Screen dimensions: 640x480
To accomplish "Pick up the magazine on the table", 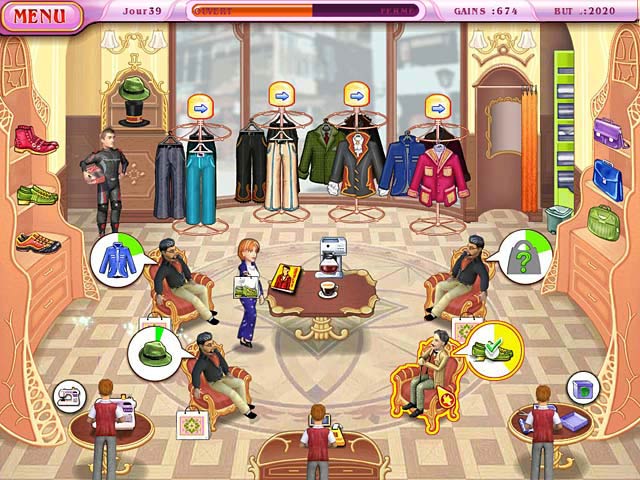I will pyautogui.click(x=288, y=280).
